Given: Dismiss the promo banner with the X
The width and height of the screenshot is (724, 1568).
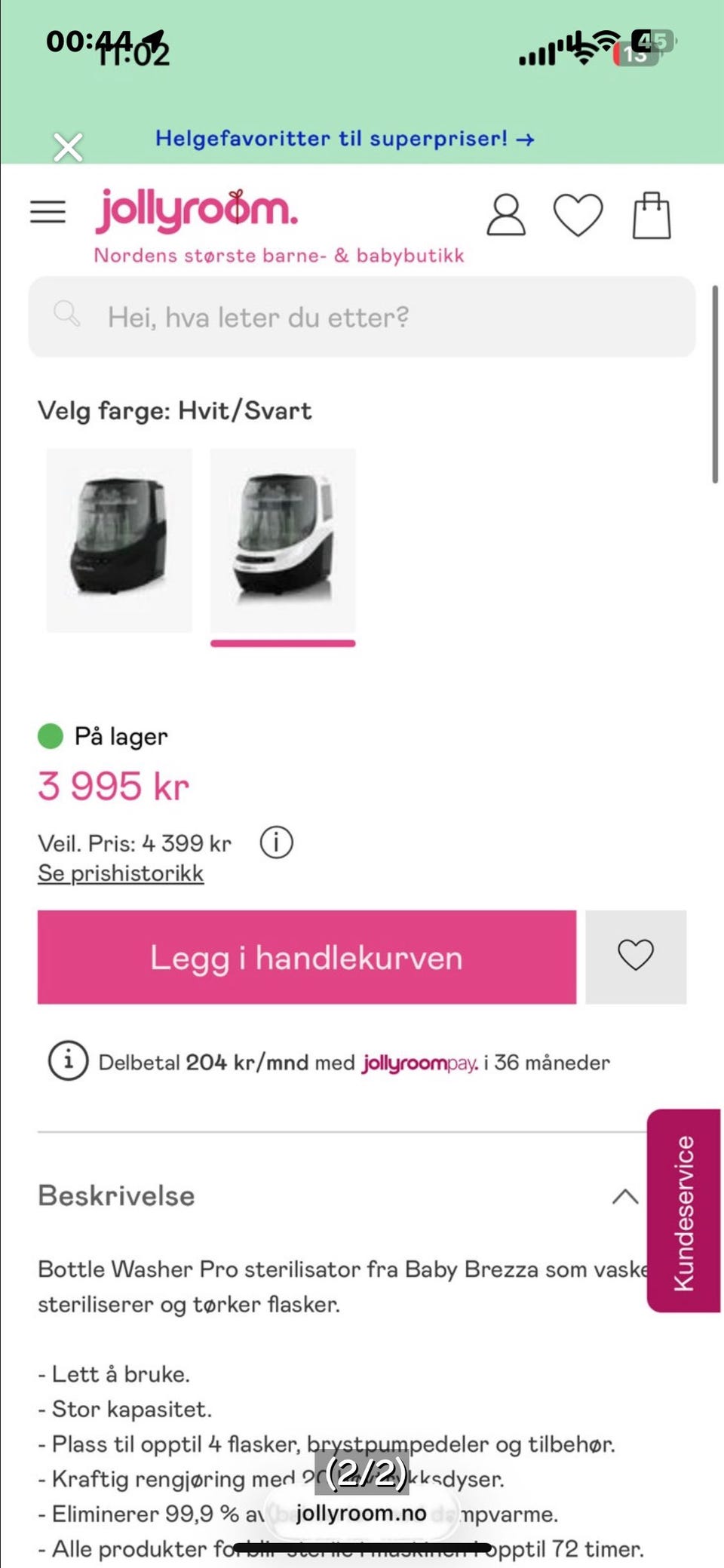Looking at the screenshot, I should click(x=67, y=146).
